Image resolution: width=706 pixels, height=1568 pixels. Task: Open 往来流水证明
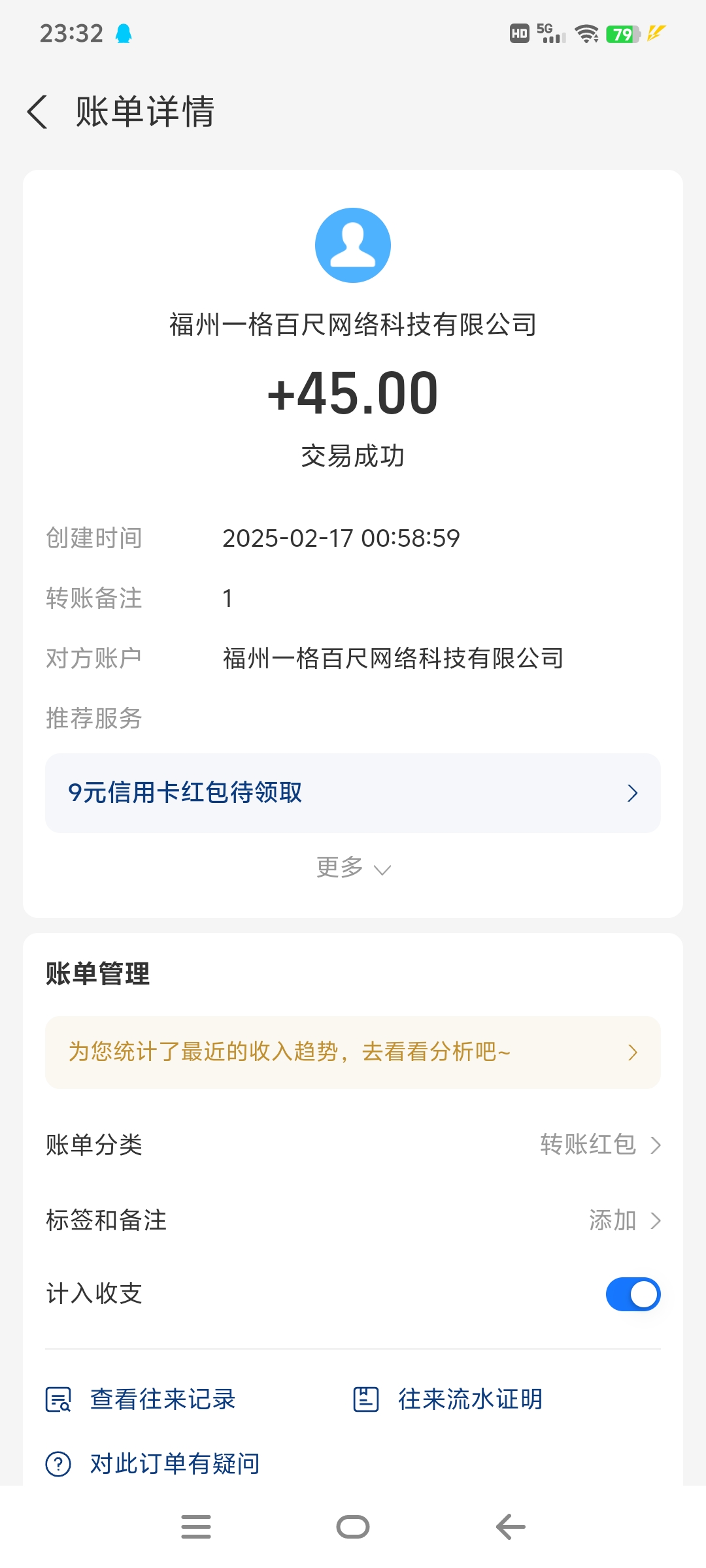(x=448, y=1399)
